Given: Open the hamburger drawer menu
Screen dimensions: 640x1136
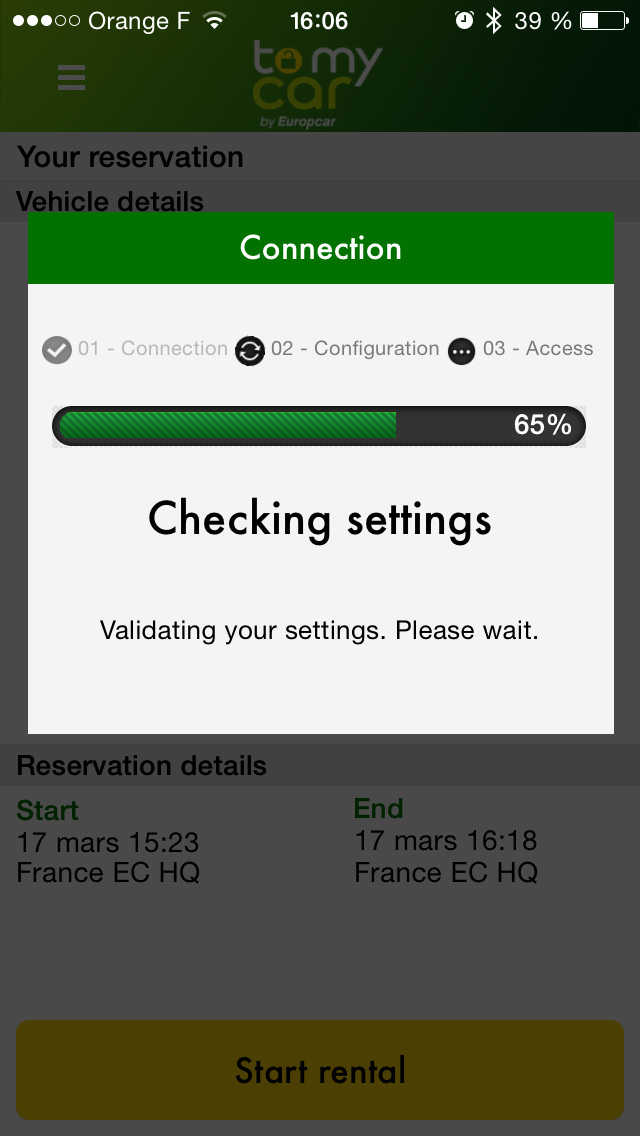Looking at the screenshot, I should [x=71, y=78].
